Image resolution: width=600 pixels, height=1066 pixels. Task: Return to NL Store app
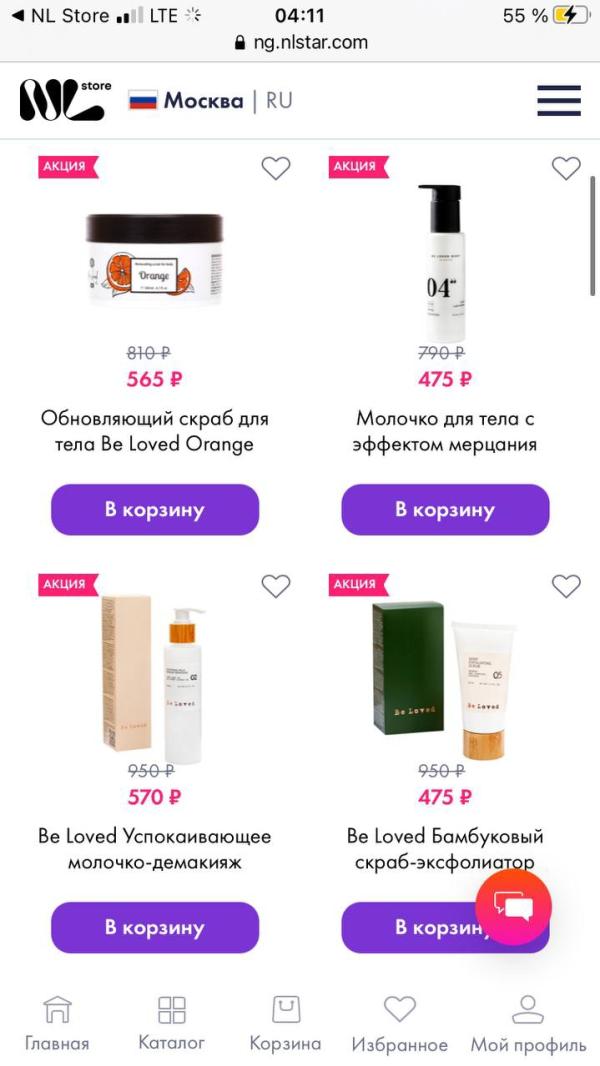point(60,16)
